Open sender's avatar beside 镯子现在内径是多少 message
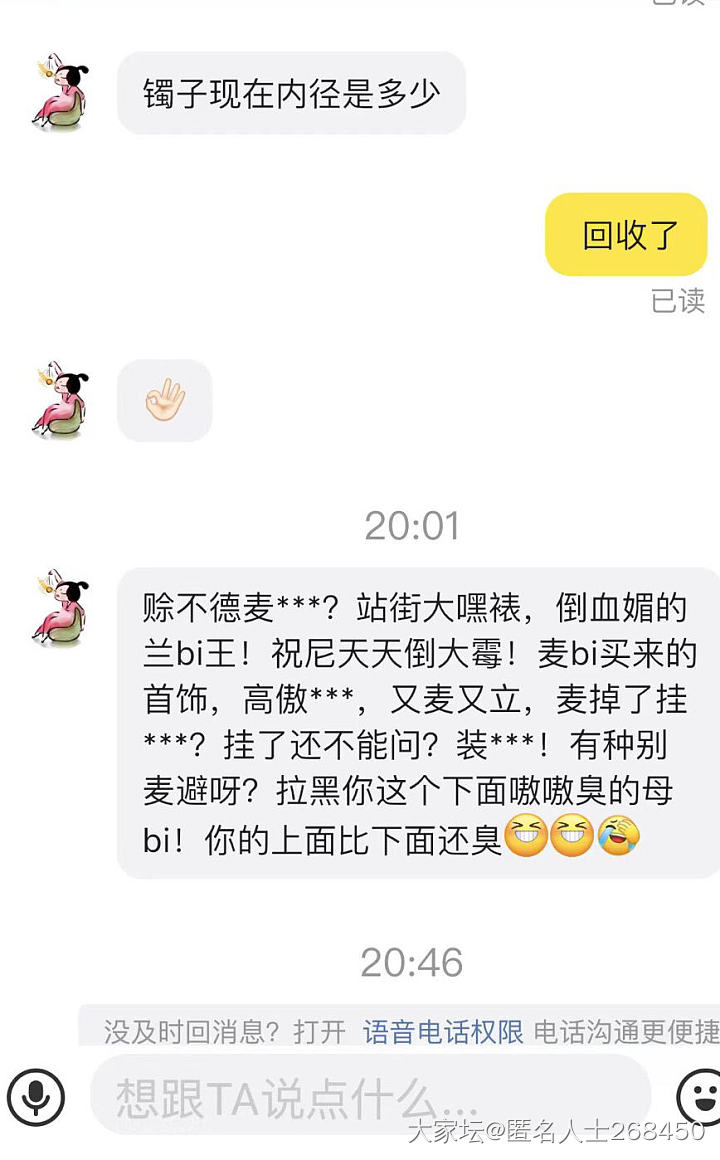The height and width of the screenshot is (1160, 720). 60,92
